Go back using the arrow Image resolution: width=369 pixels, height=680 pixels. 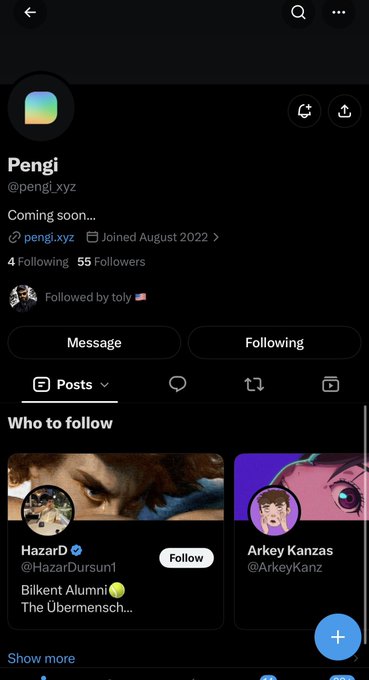(30, 12)
